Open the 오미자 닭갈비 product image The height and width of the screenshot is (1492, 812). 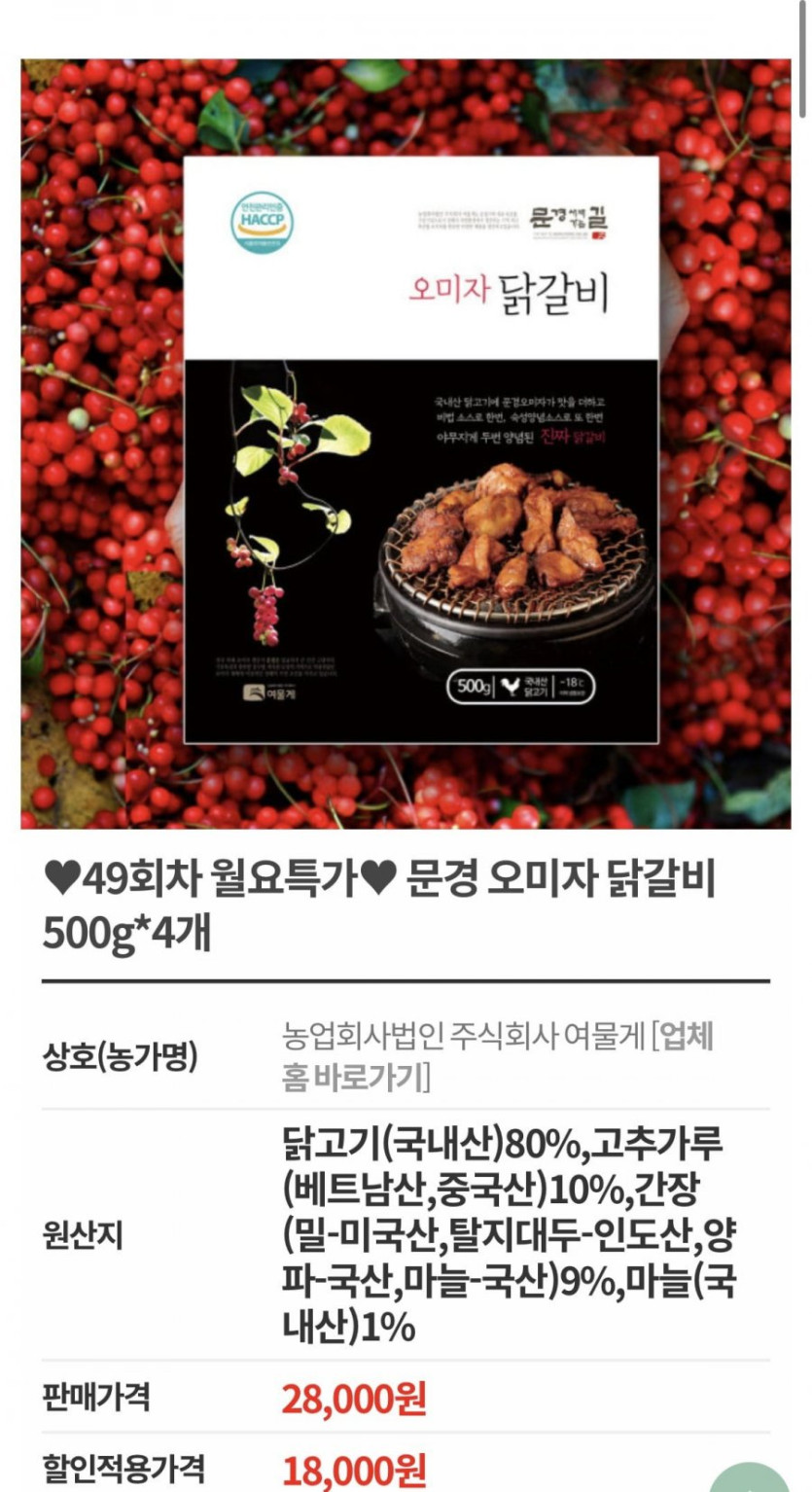point(406,444)
